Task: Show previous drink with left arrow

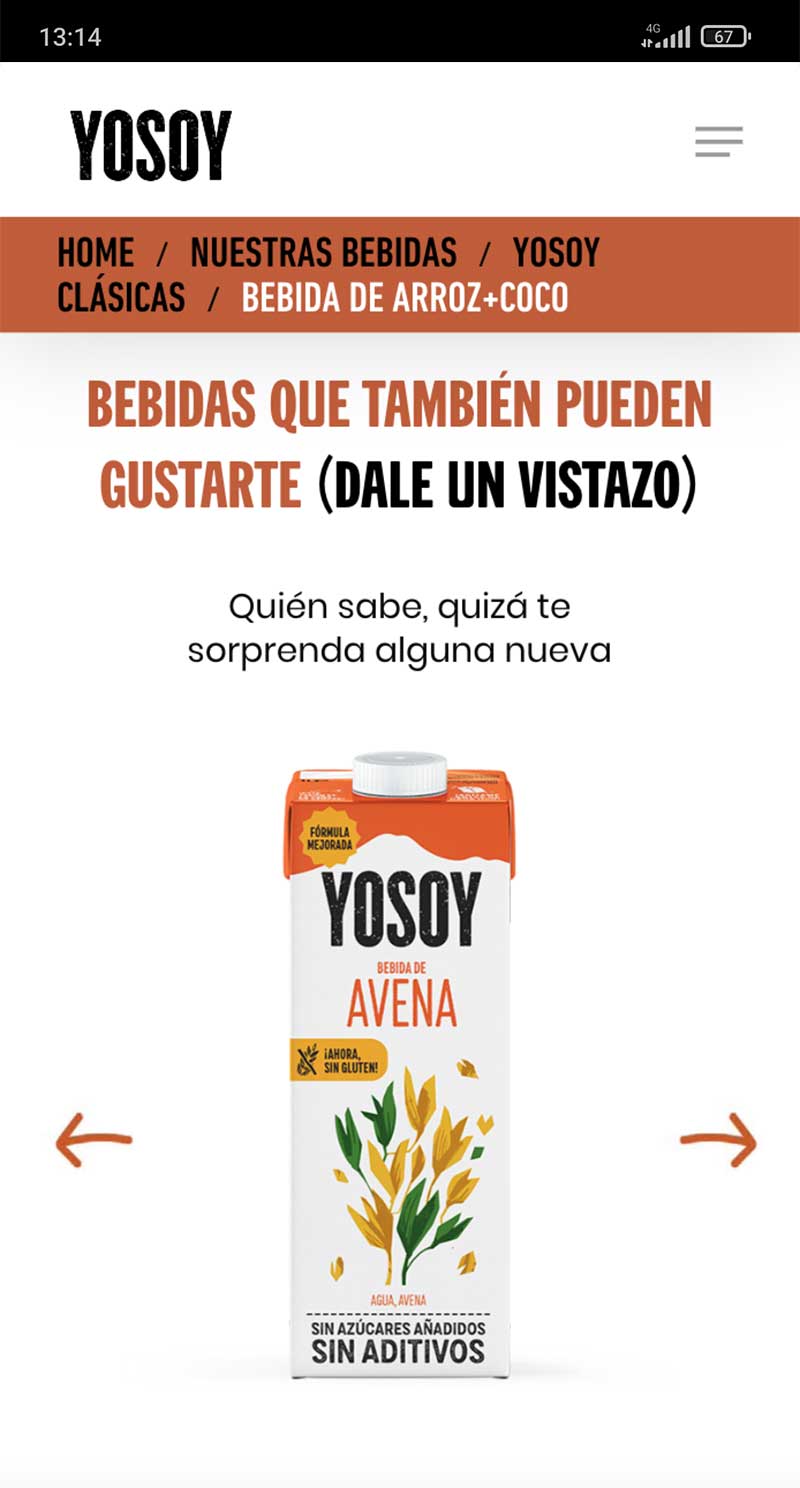Action: [x=93, y=1139]
